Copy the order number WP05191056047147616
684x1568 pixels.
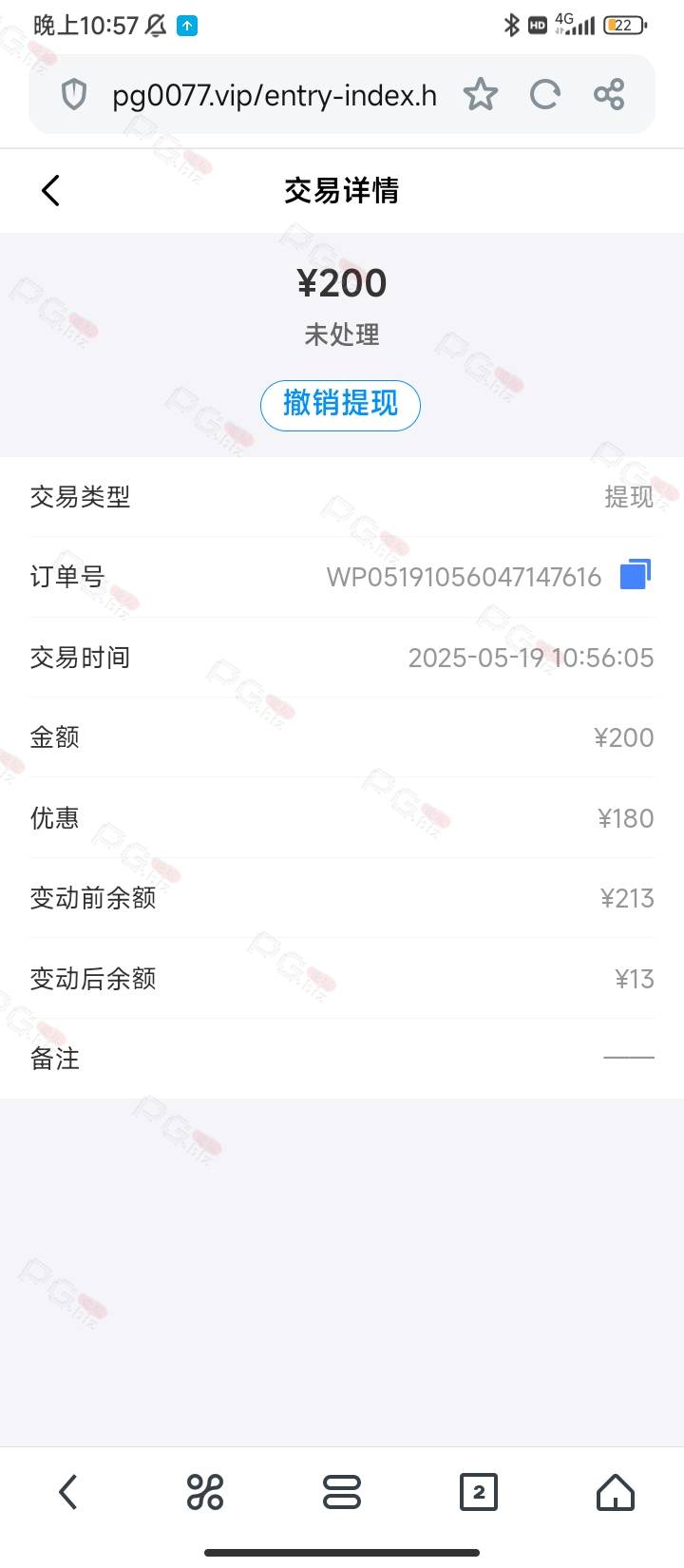(636, 575)
